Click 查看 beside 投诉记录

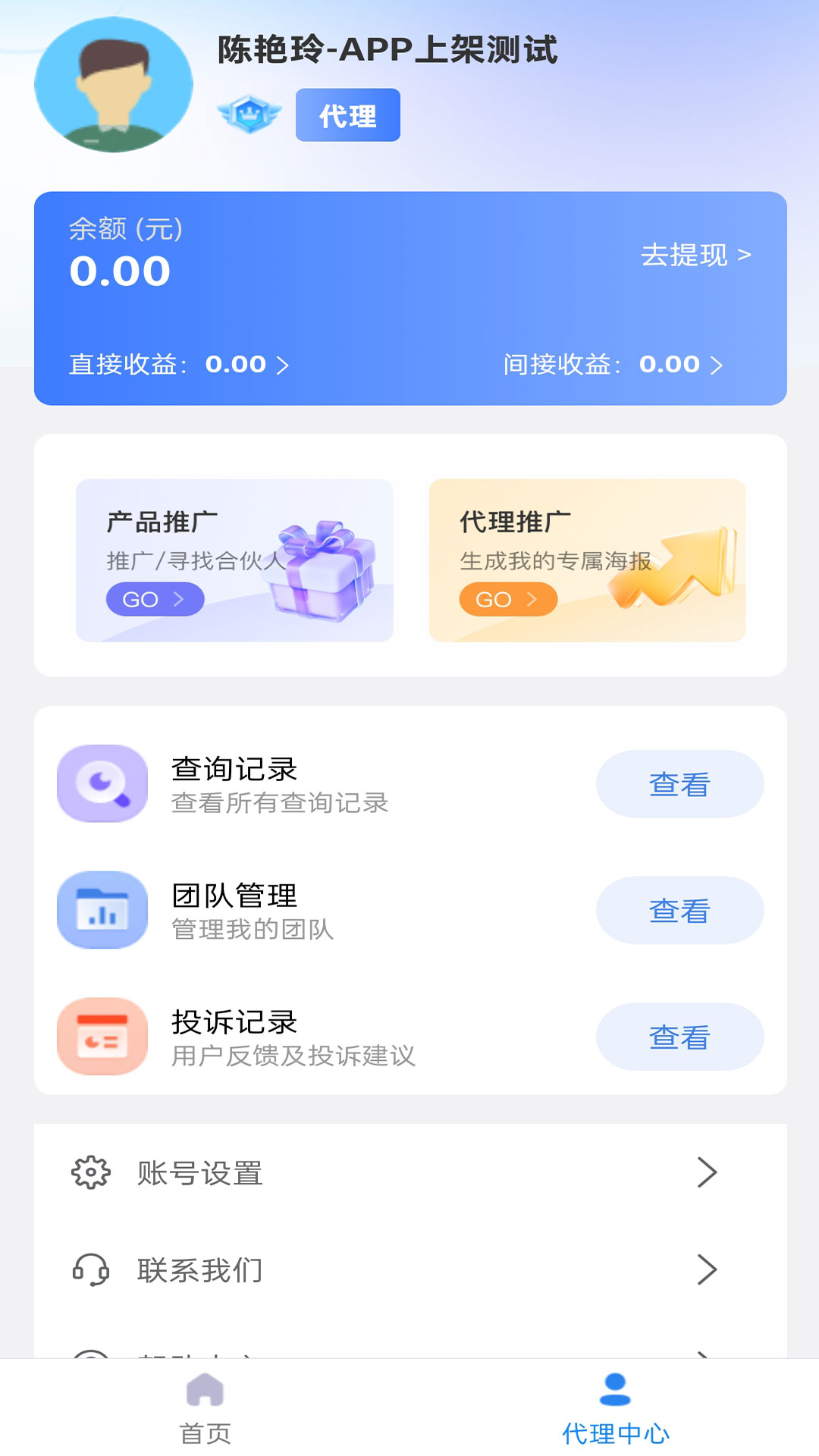pyautogui.click(x=679, y=1037)
